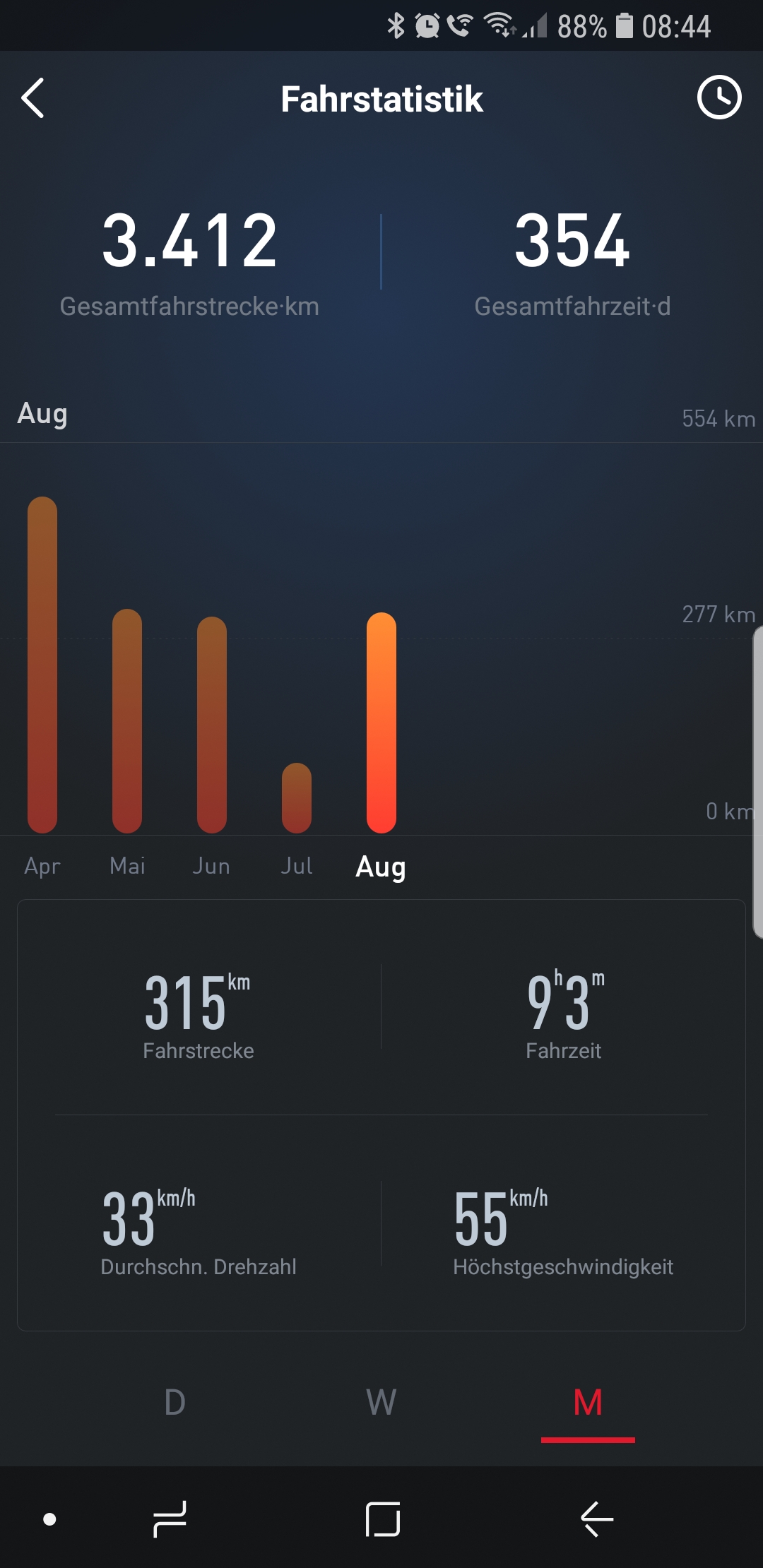Open recent apps from navigation bar

170,1519
